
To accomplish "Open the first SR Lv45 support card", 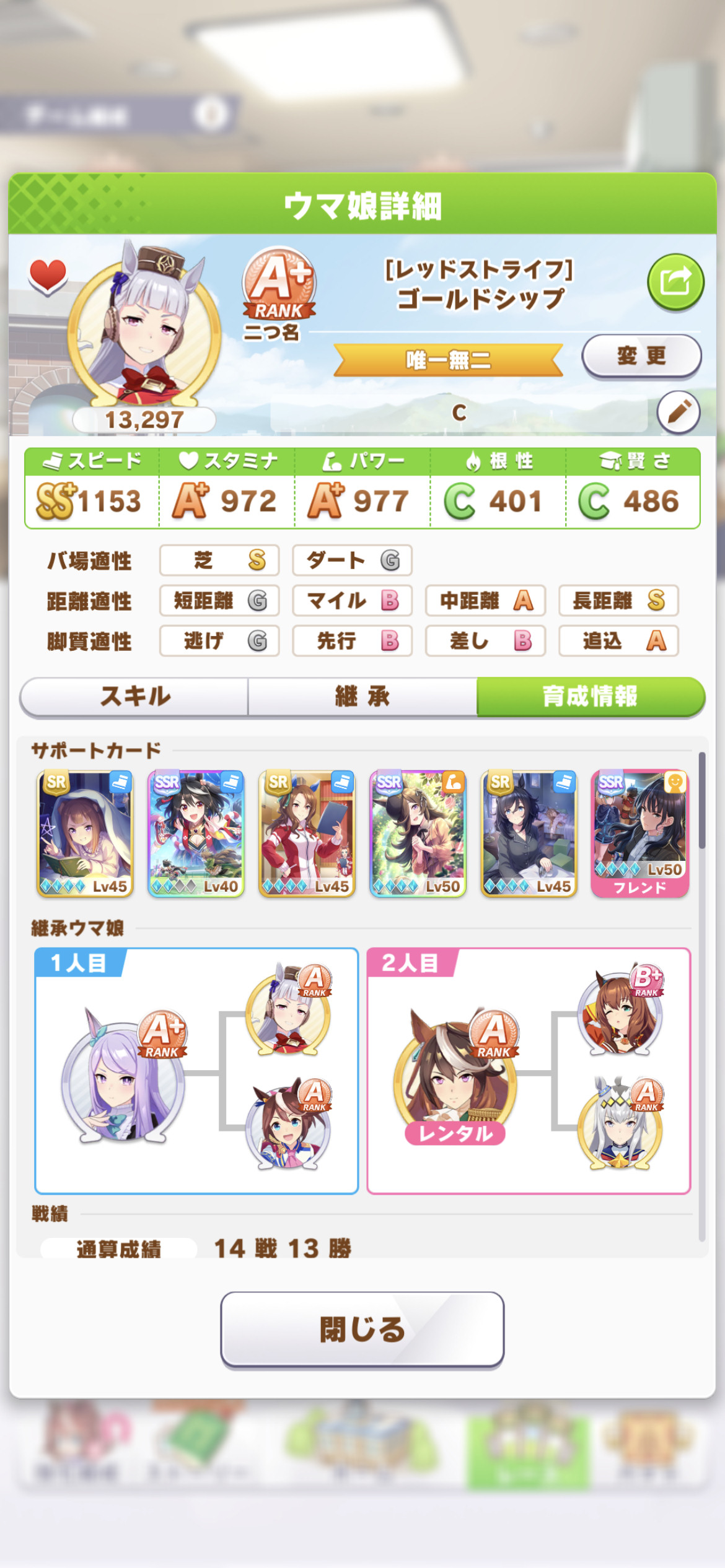I will click(85, 834).
